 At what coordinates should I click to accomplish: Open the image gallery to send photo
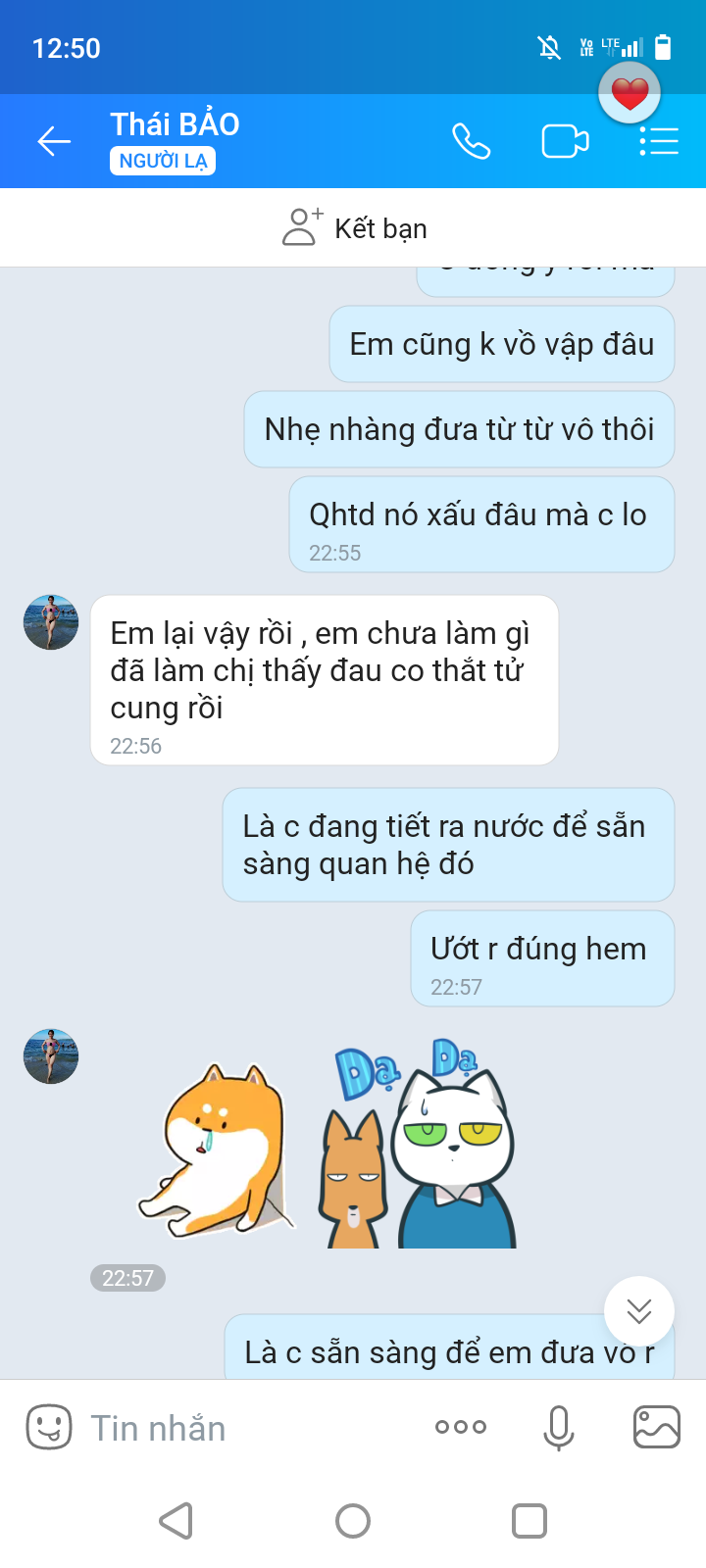click(657, 1427)
